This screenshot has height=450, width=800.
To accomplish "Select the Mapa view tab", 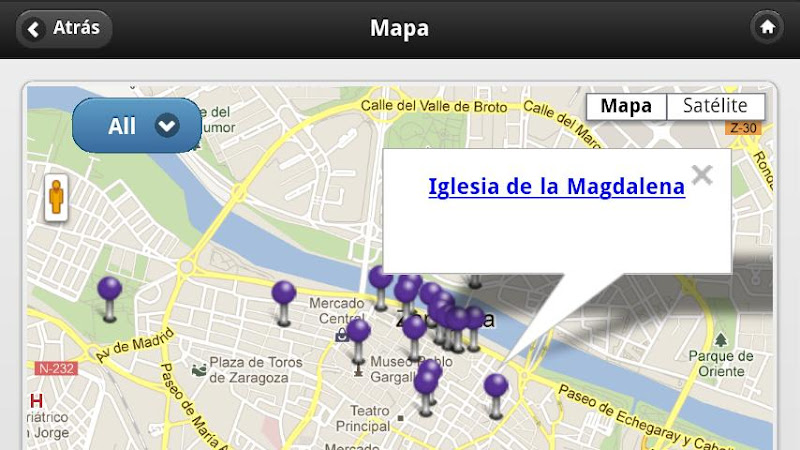I will pyautogui.click(x=626, y=106).
